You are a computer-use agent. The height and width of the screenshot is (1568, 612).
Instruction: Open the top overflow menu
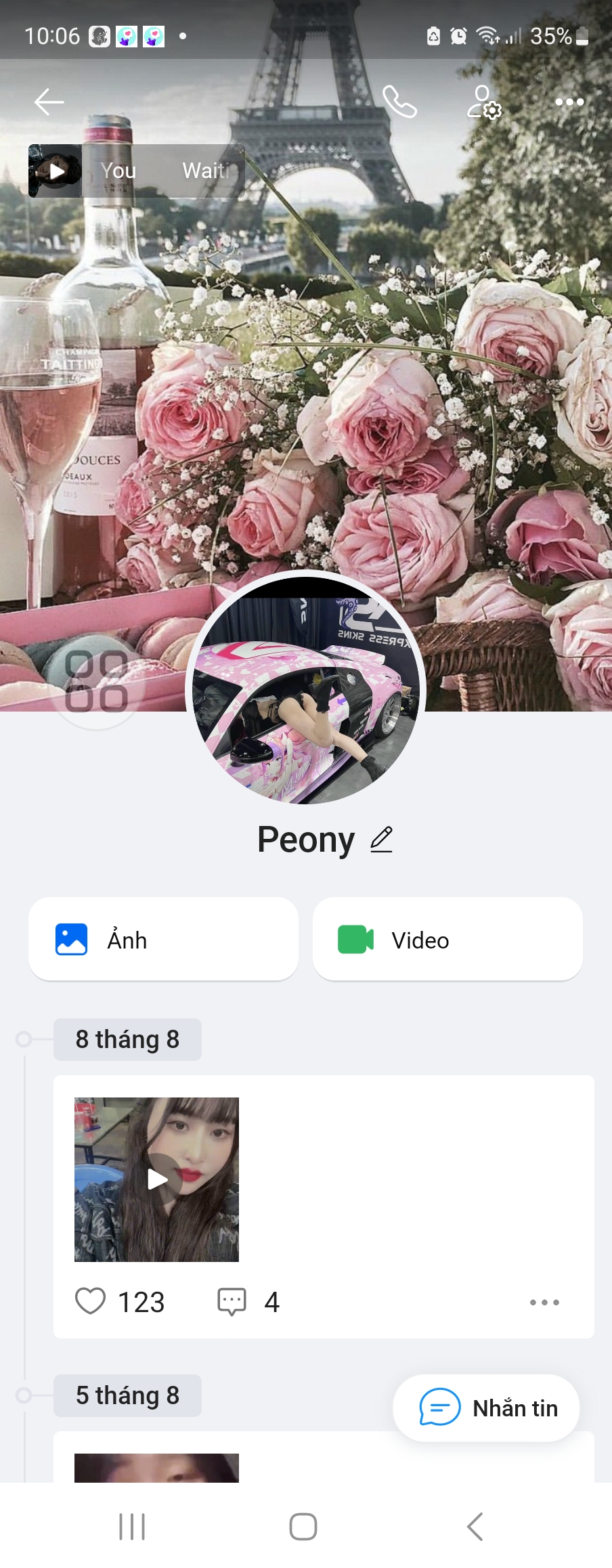tap(569, 102)
